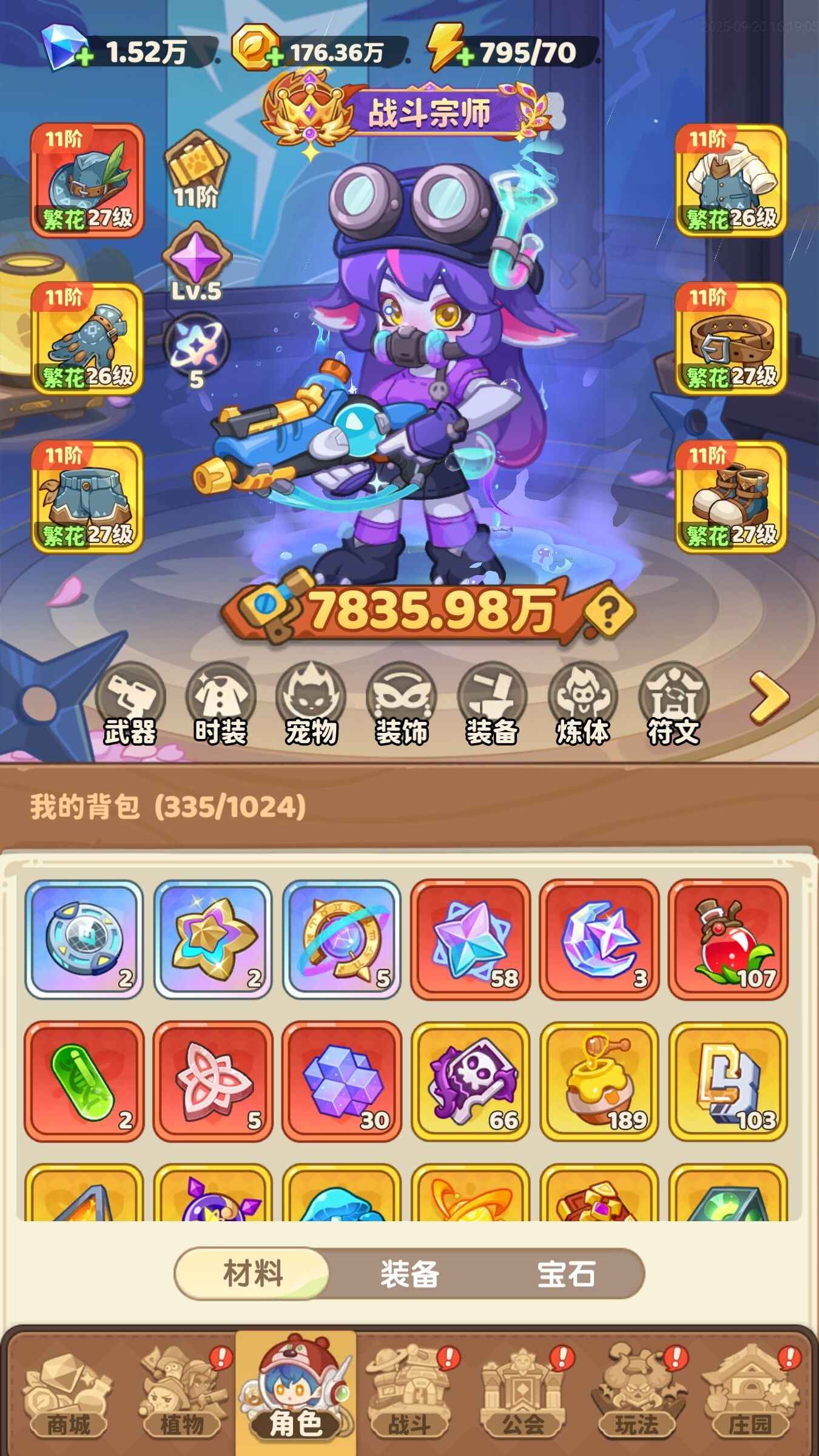View the equipped hat 繁花27级
Image resolution: width=819 pixels, height=1456 pixels.
tap(87, 180)
